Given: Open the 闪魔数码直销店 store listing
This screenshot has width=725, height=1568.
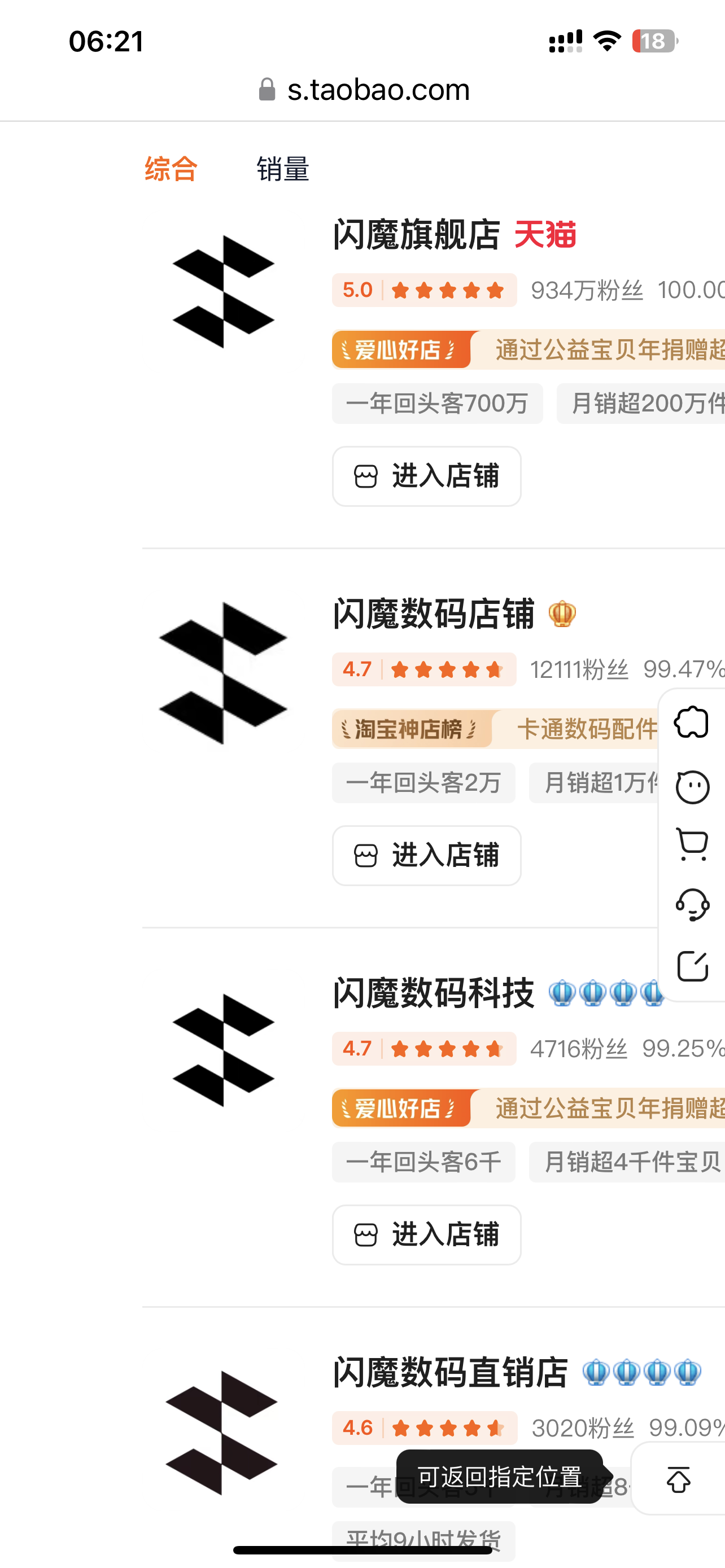Looking at the screenshot, I should click(x=451, y=1373).
